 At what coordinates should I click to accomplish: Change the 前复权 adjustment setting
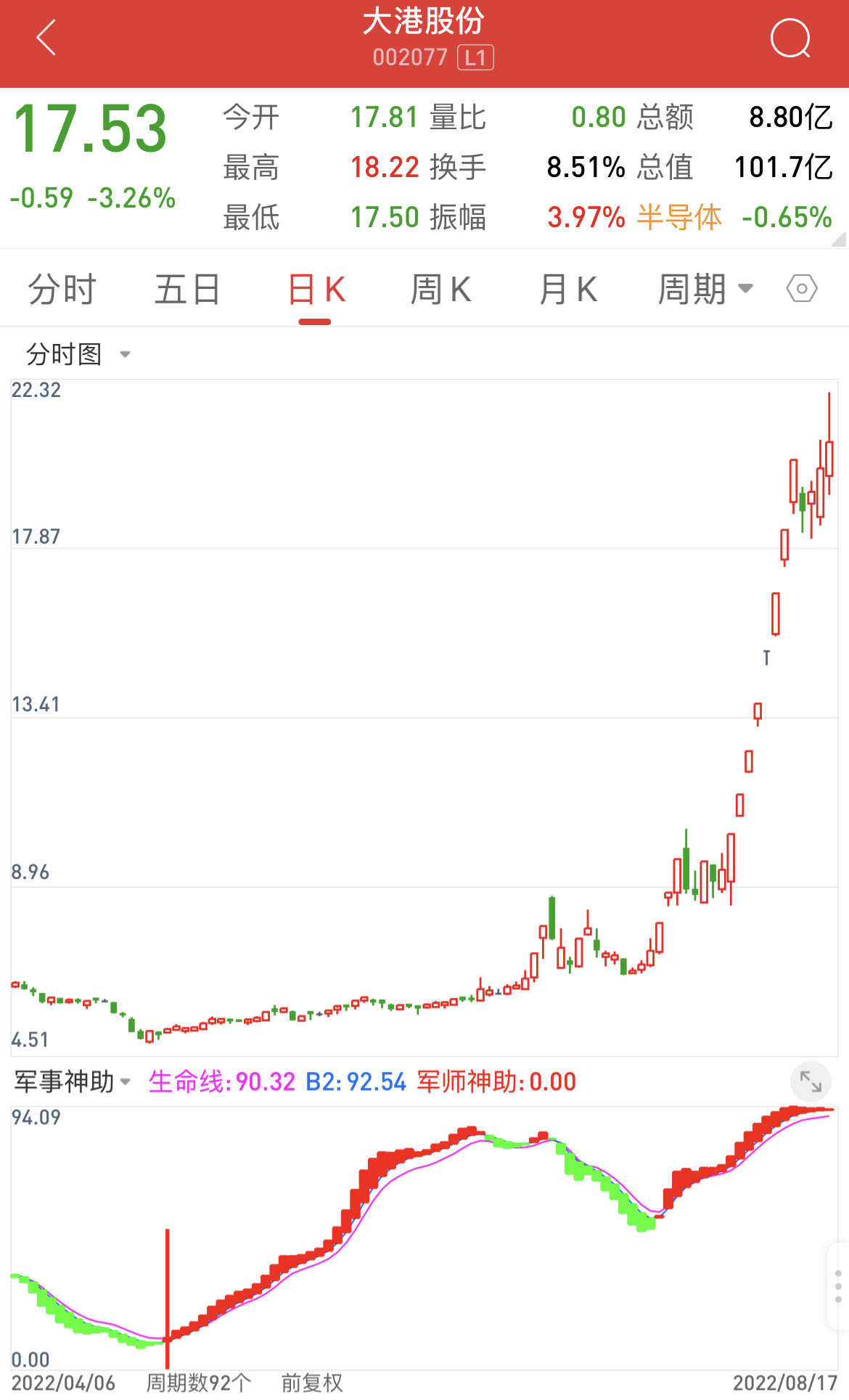312,1383
